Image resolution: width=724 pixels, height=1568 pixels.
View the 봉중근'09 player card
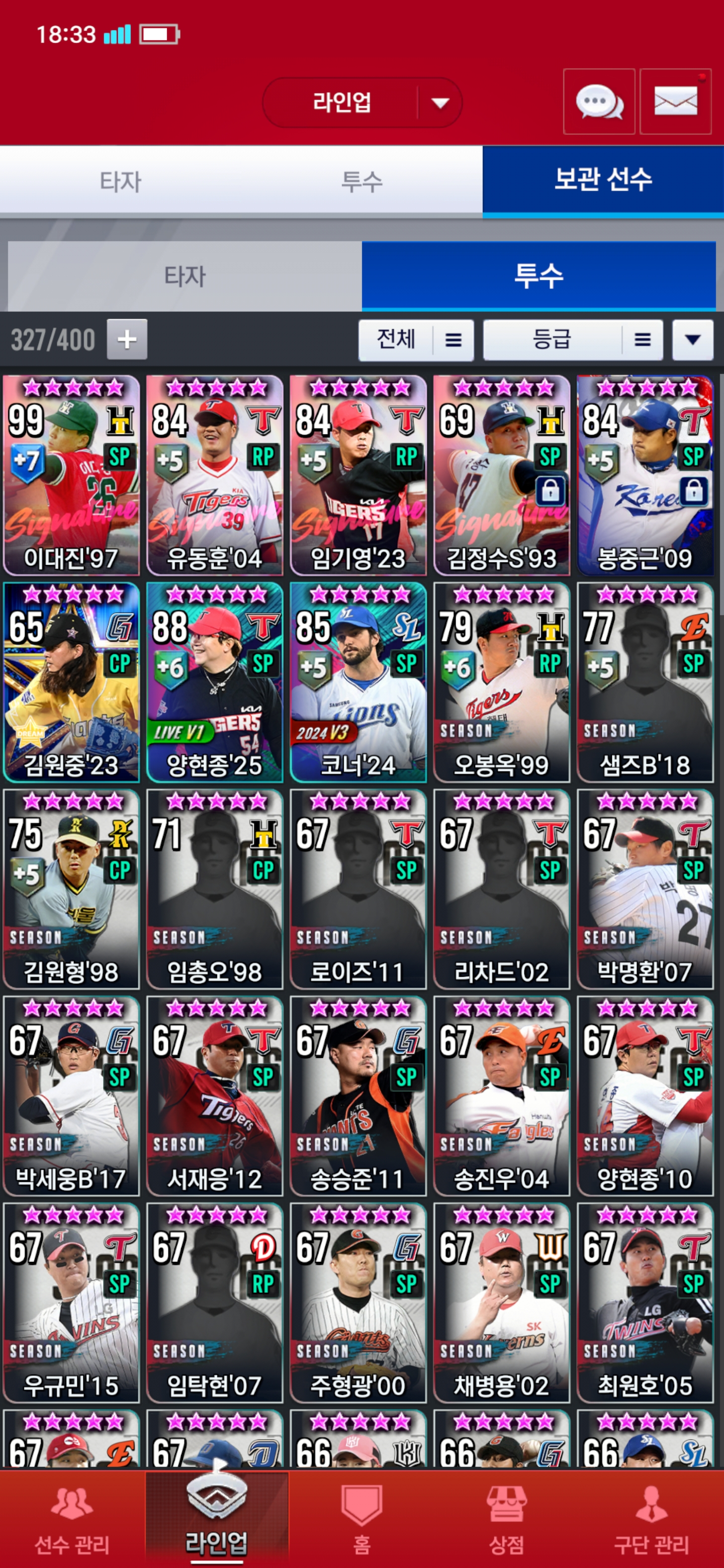(645, 475)
